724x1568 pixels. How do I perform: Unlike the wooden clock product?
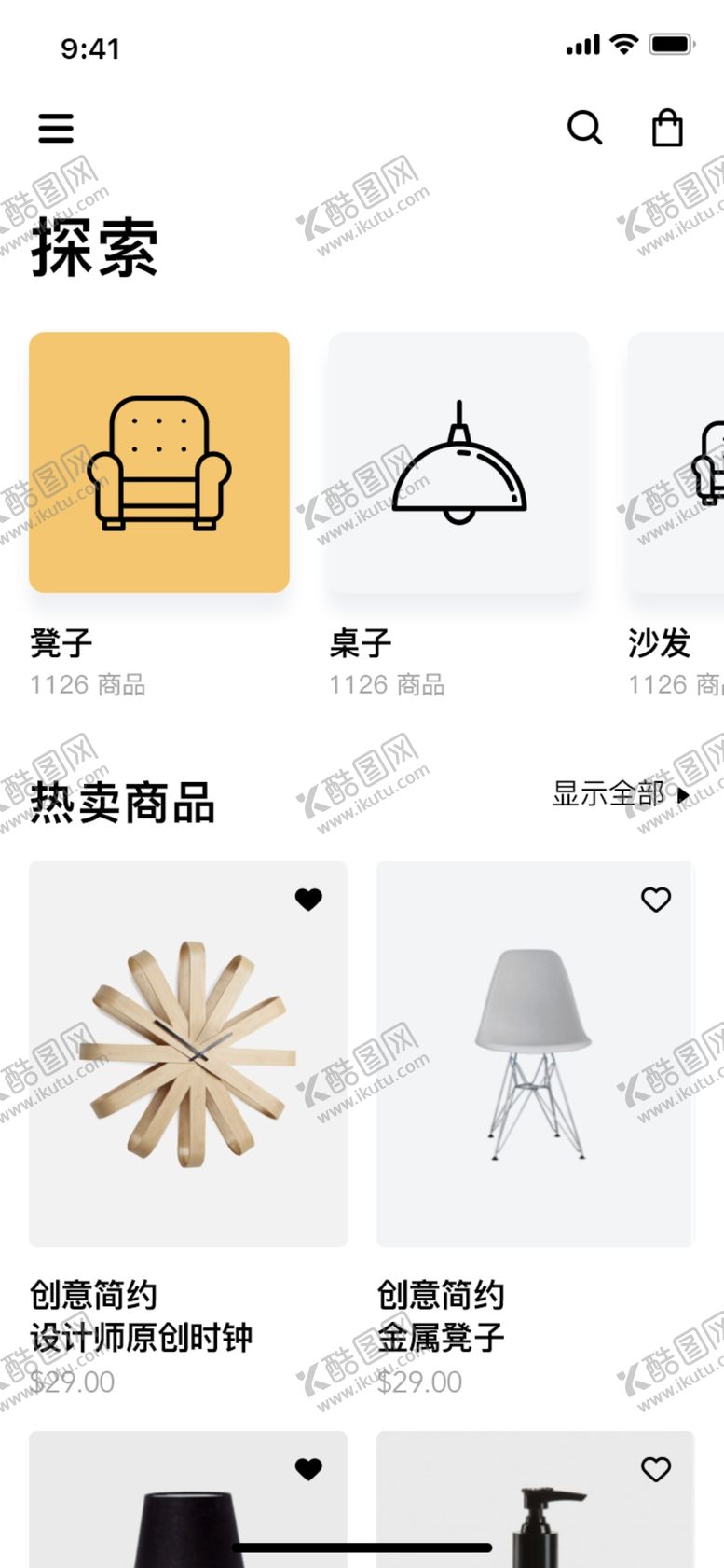click(308, 900)
